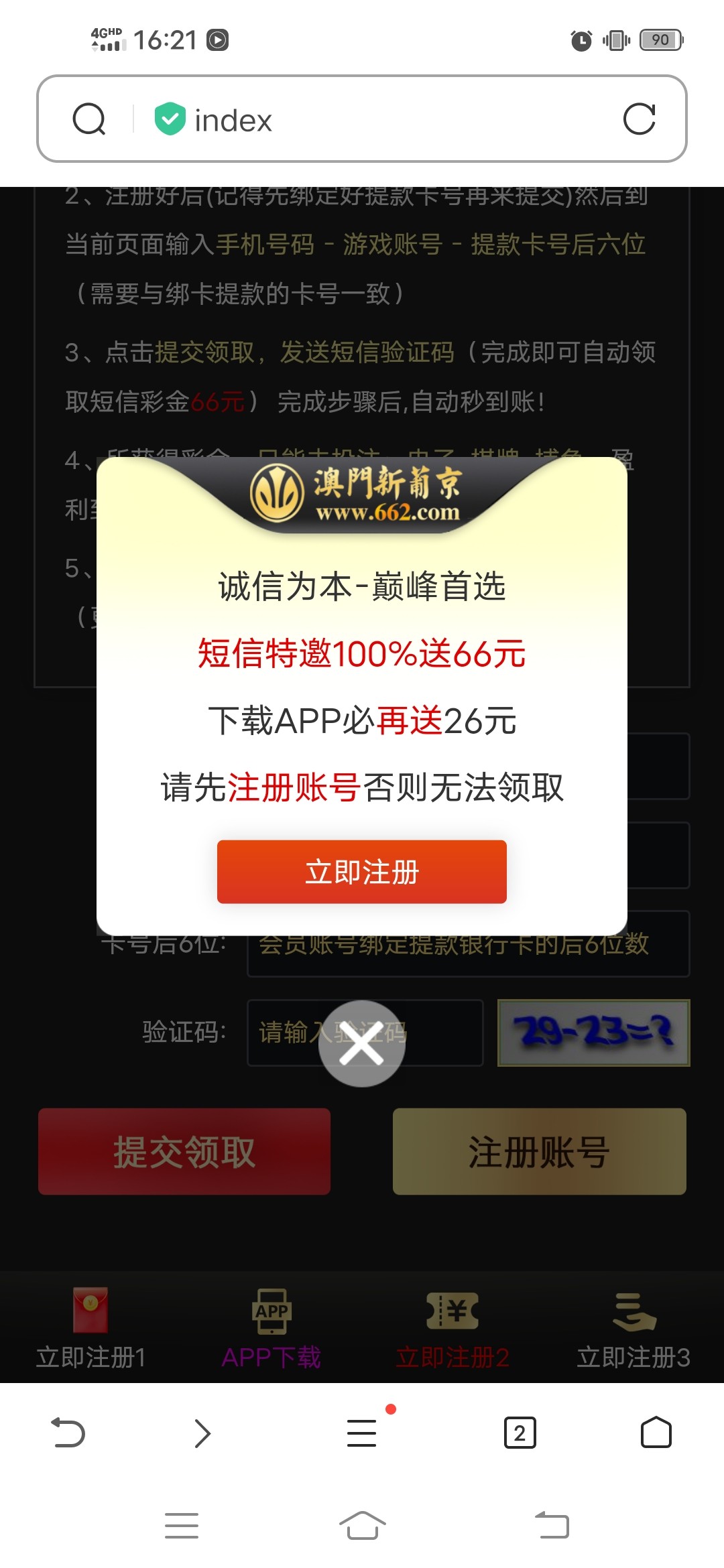Image resolution: width=724 pixels, height=1568 pixels.
Task: Open the APP下载 bottom item
Action: point(271,1328)
